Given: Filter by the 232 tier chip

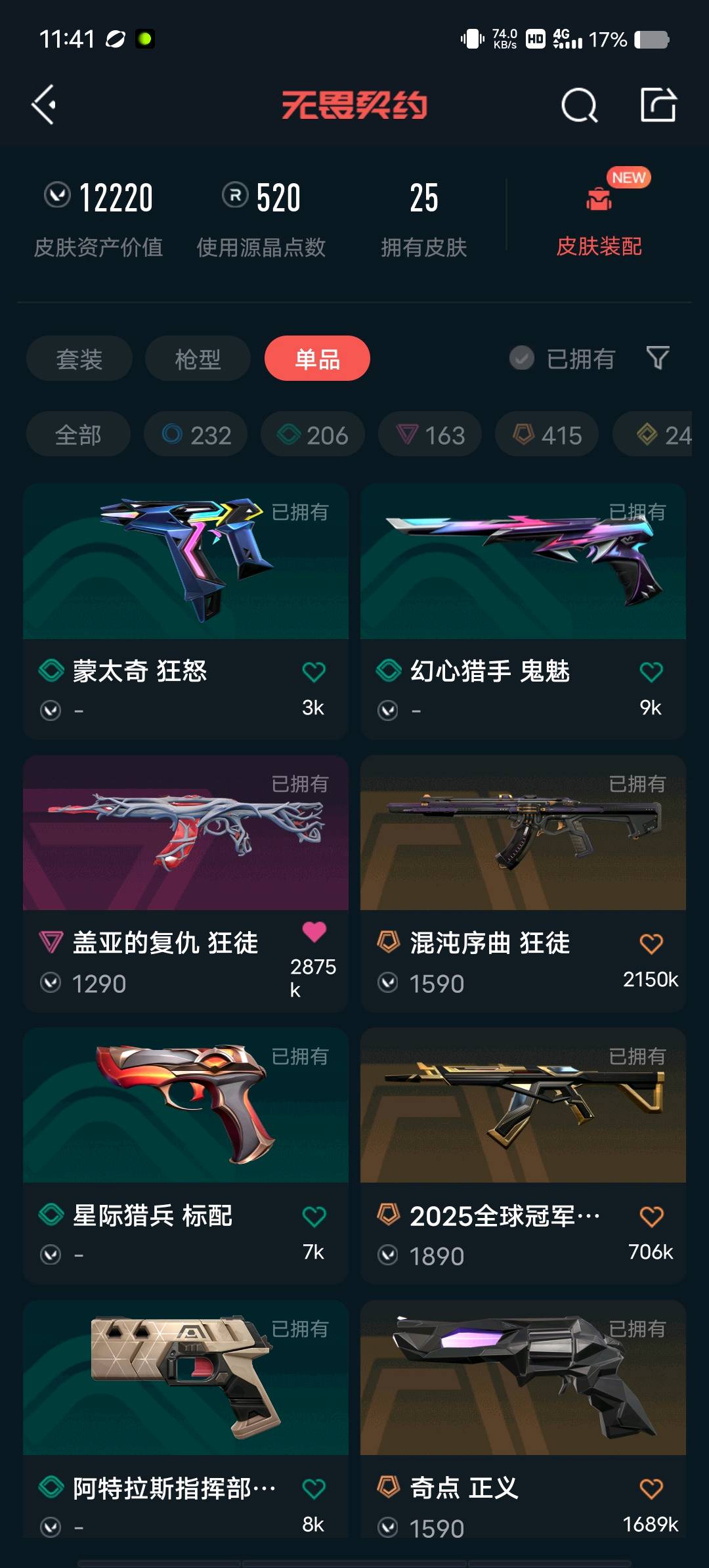Looking at the screenshot, I should 196,435.
